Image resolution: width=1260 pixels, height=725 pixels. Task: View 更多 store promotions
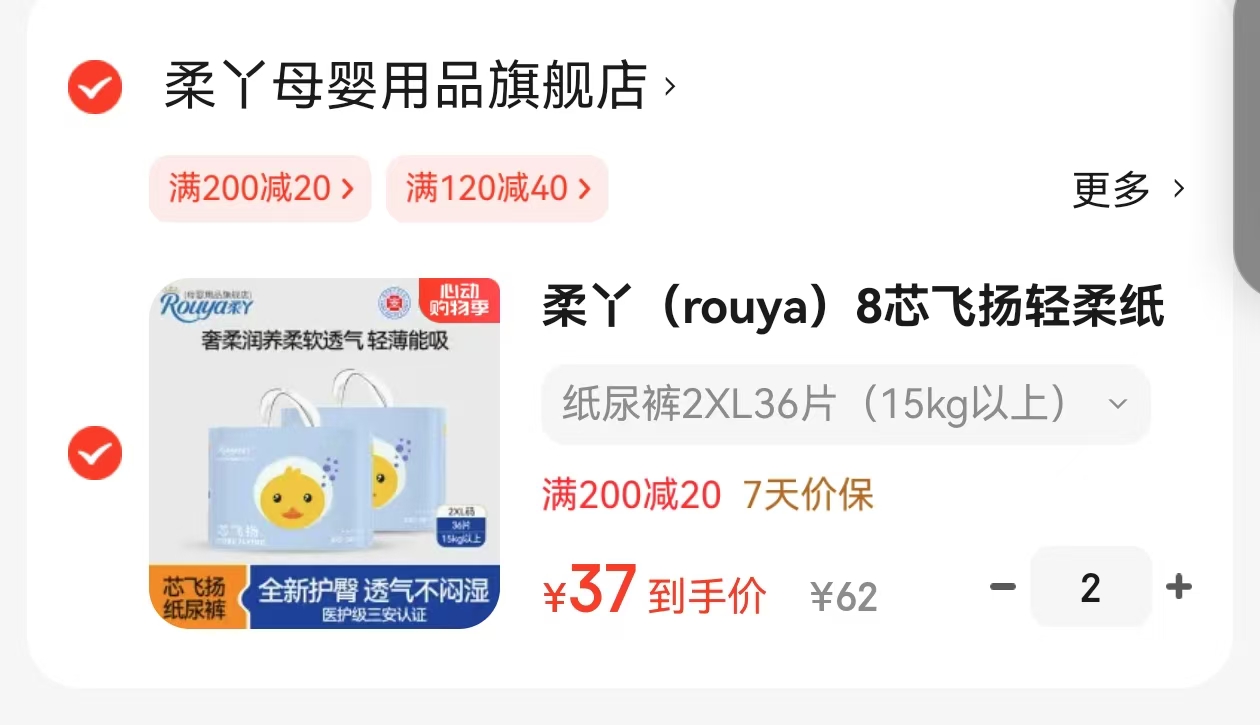[x=1128, y=188]
